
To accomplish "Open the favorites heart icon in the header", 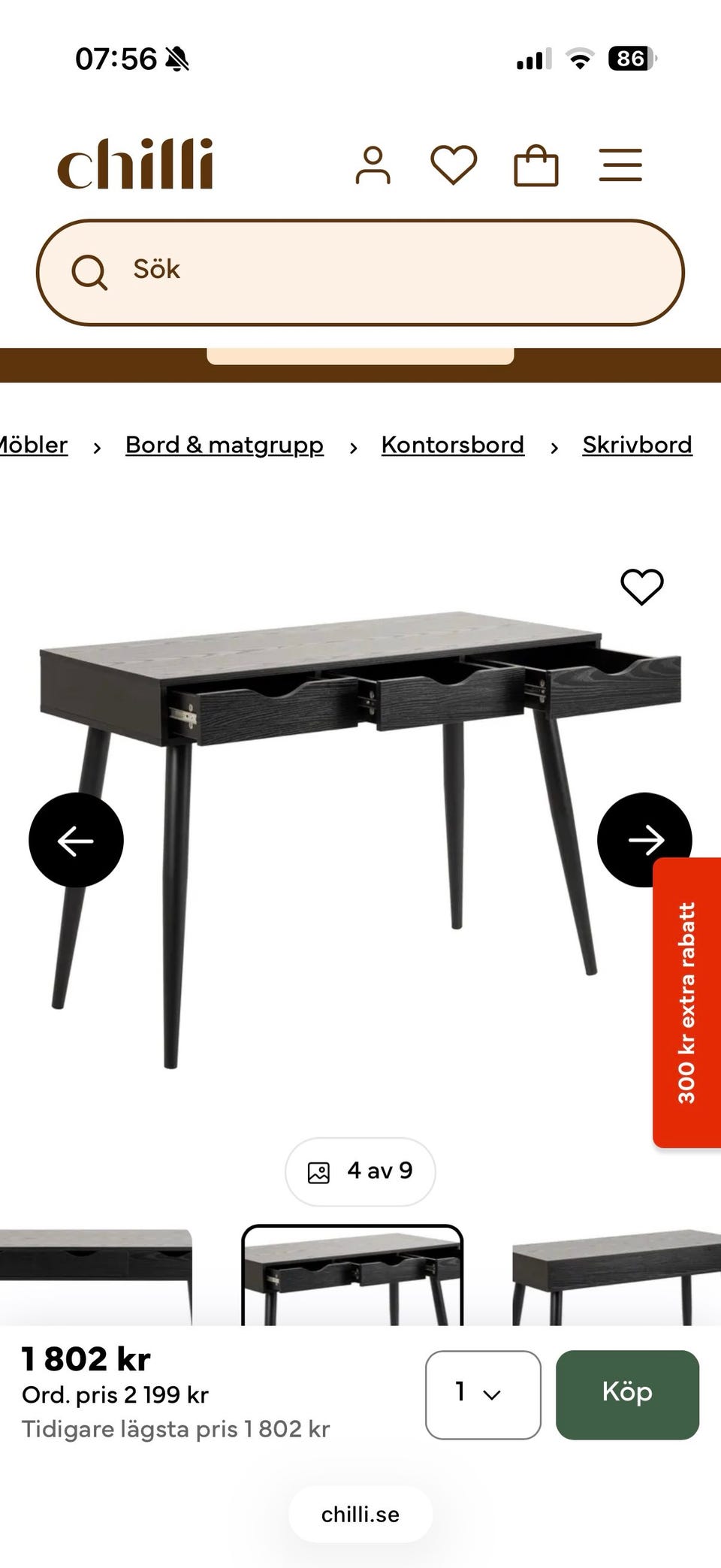I will click(454, 164).
